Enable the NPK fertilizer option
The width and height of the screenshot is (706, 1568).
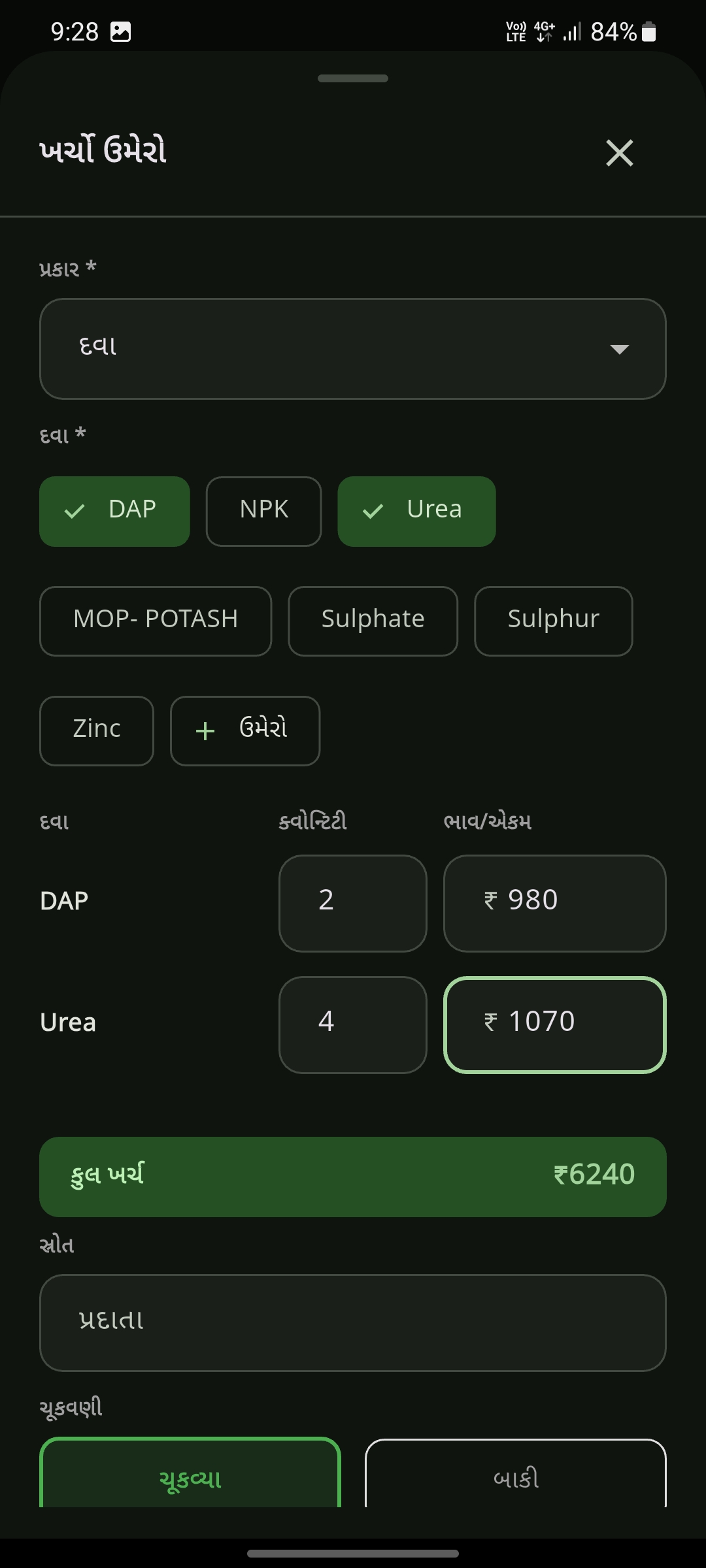263,510
